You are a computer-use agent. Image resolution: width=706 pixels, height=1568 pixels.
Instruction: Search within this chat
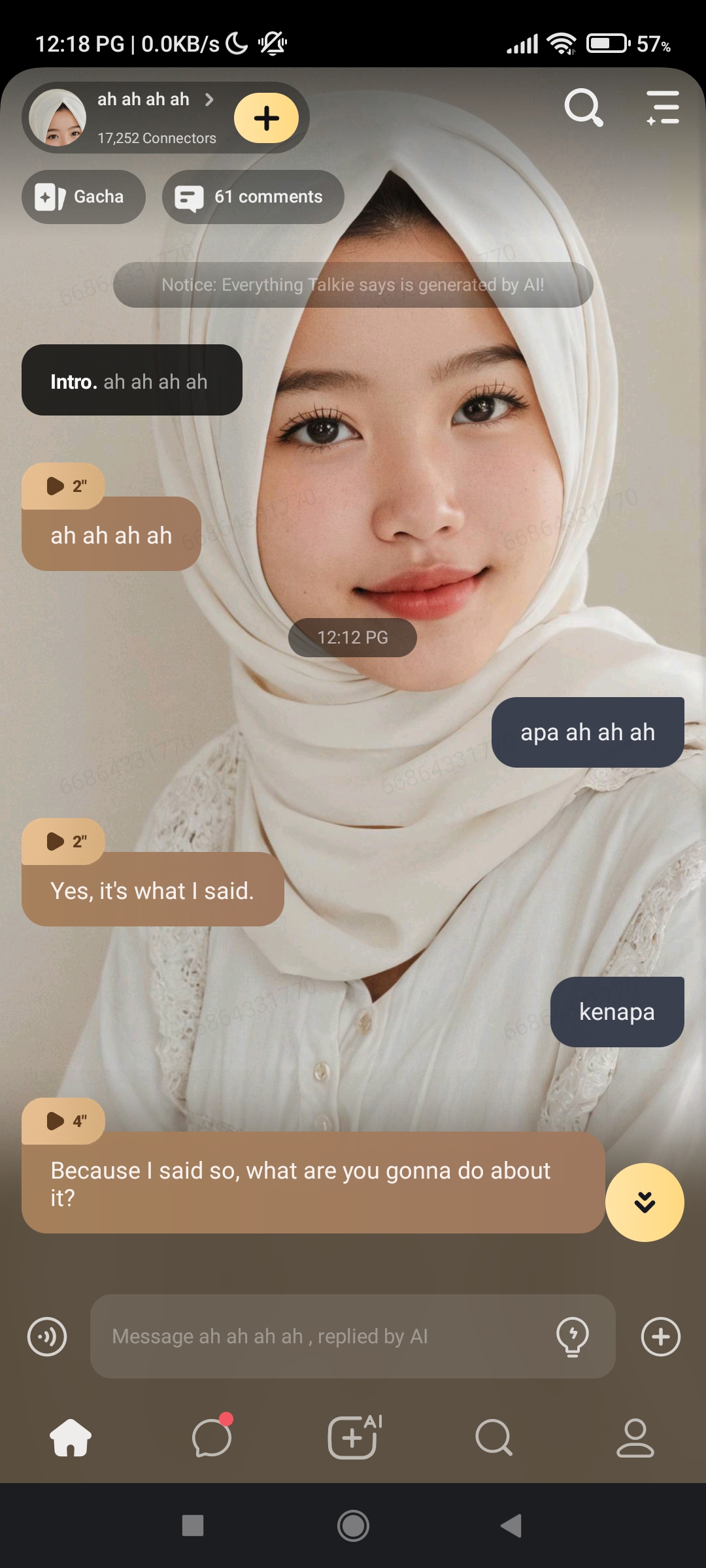coord(583,108)
